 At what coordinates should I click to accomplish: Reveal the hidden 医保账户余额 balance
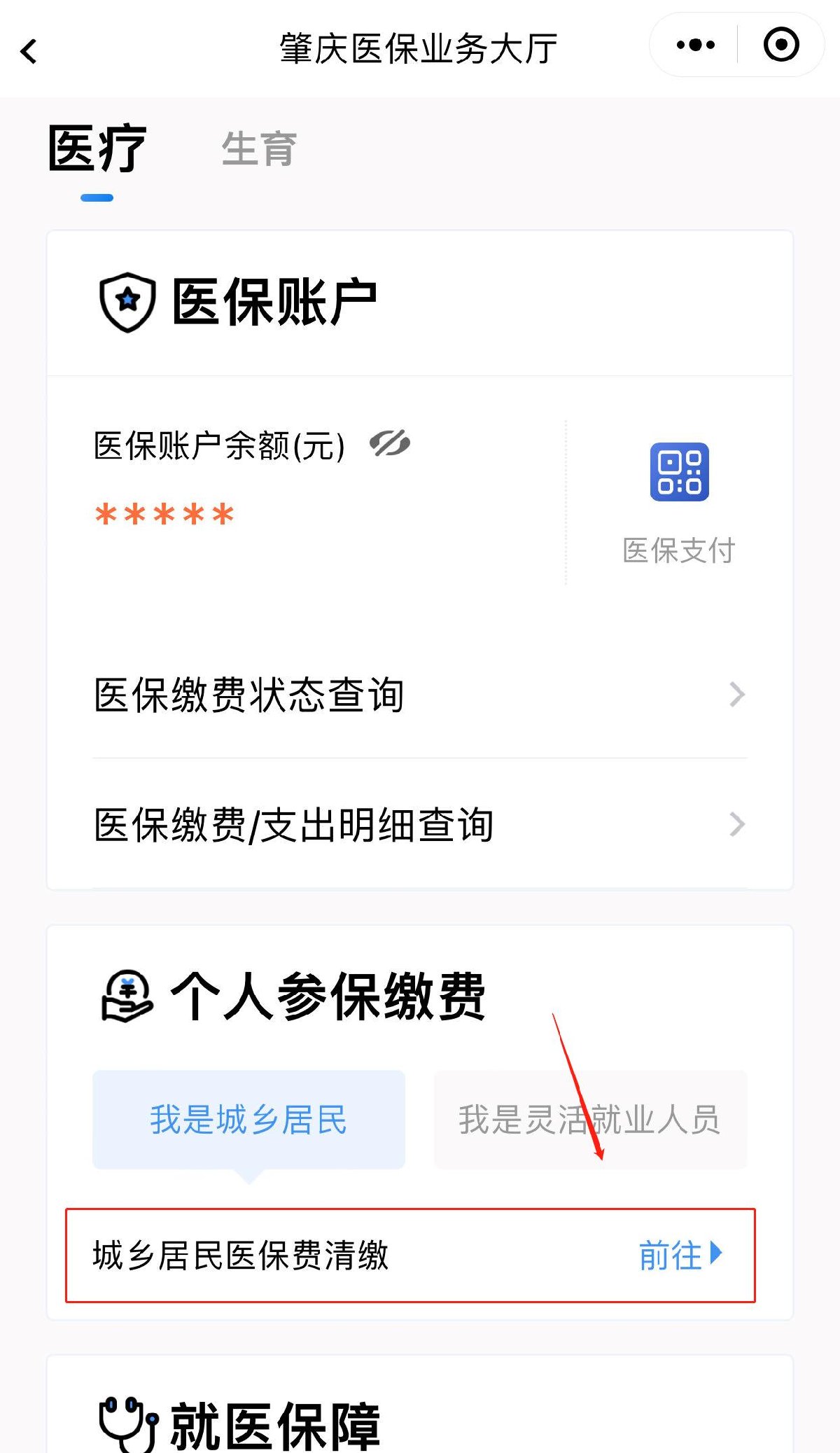(390, 444)
